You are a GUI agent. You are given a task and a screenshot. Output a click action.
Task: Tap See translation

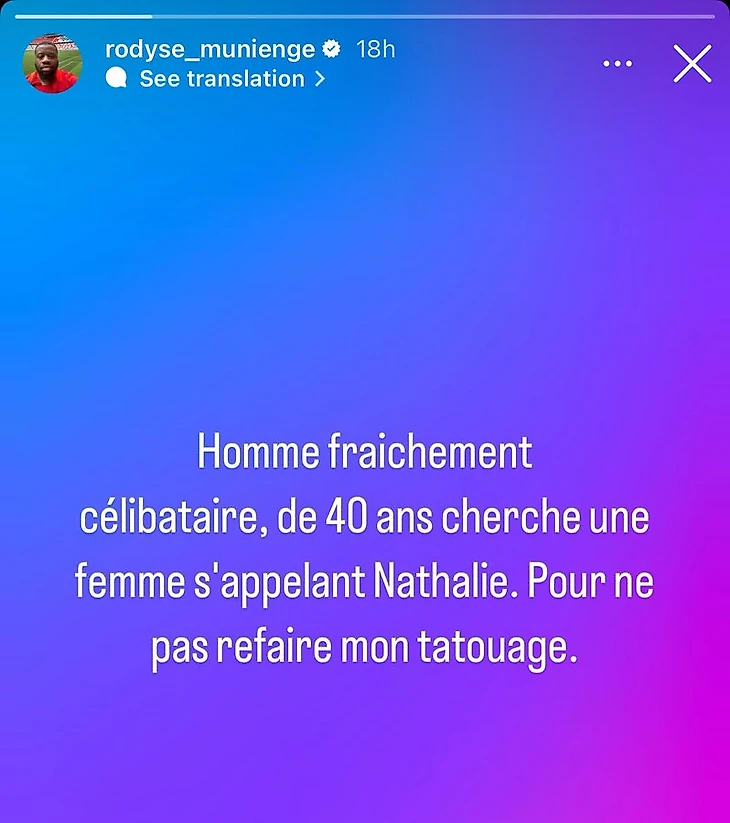tap(222, 79)
